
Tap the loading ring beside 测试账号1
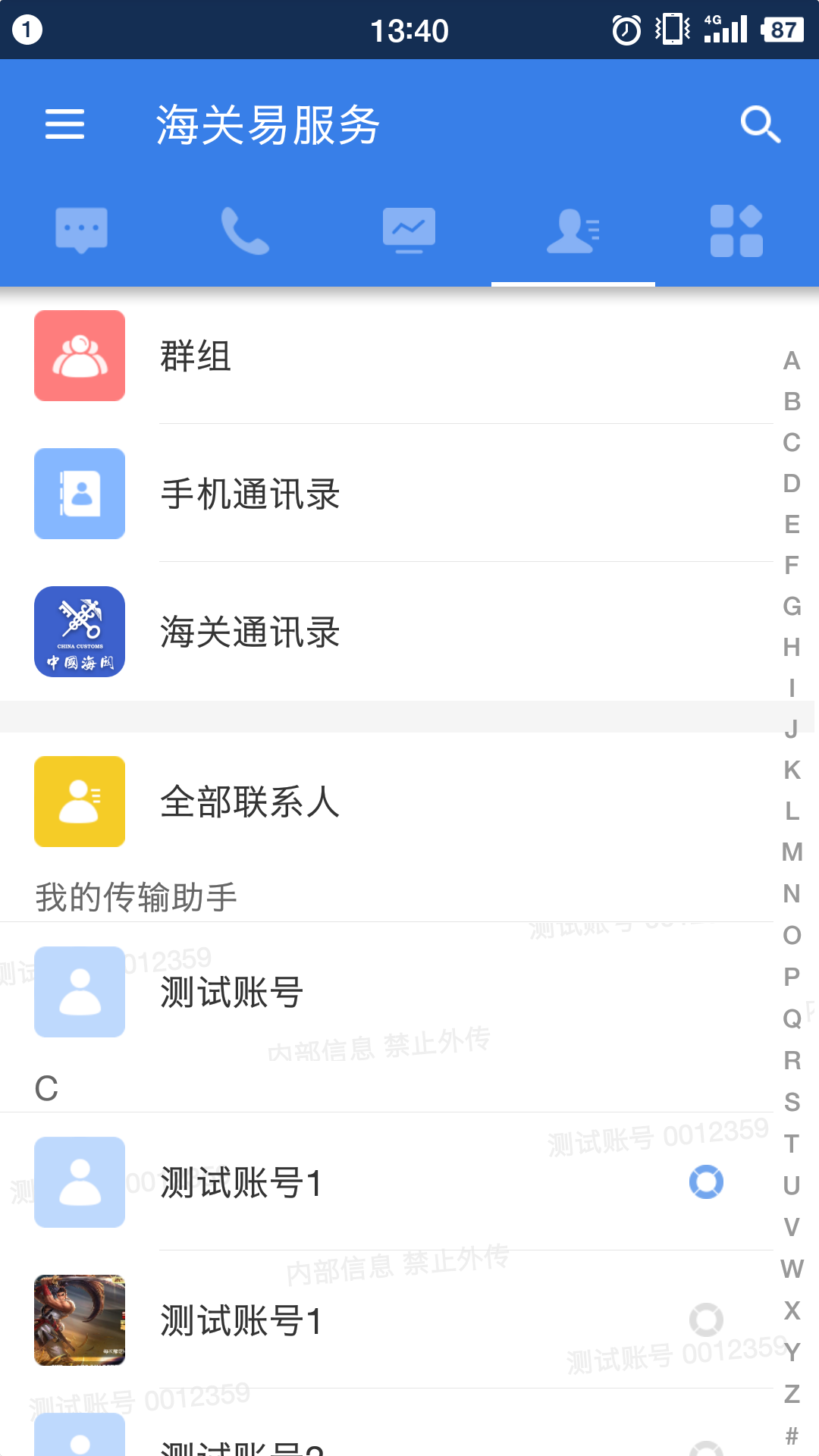[x=706, y=1181]
